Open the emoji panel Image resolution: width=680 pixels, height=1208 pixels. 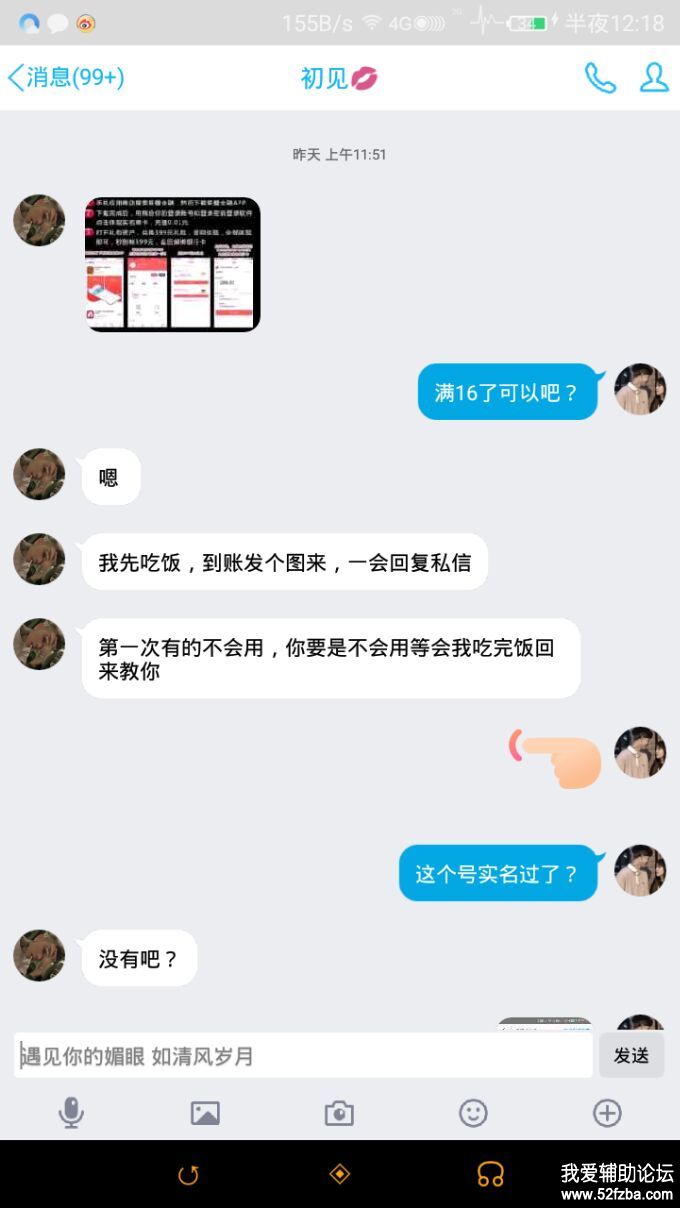[x=473, y=1113]
